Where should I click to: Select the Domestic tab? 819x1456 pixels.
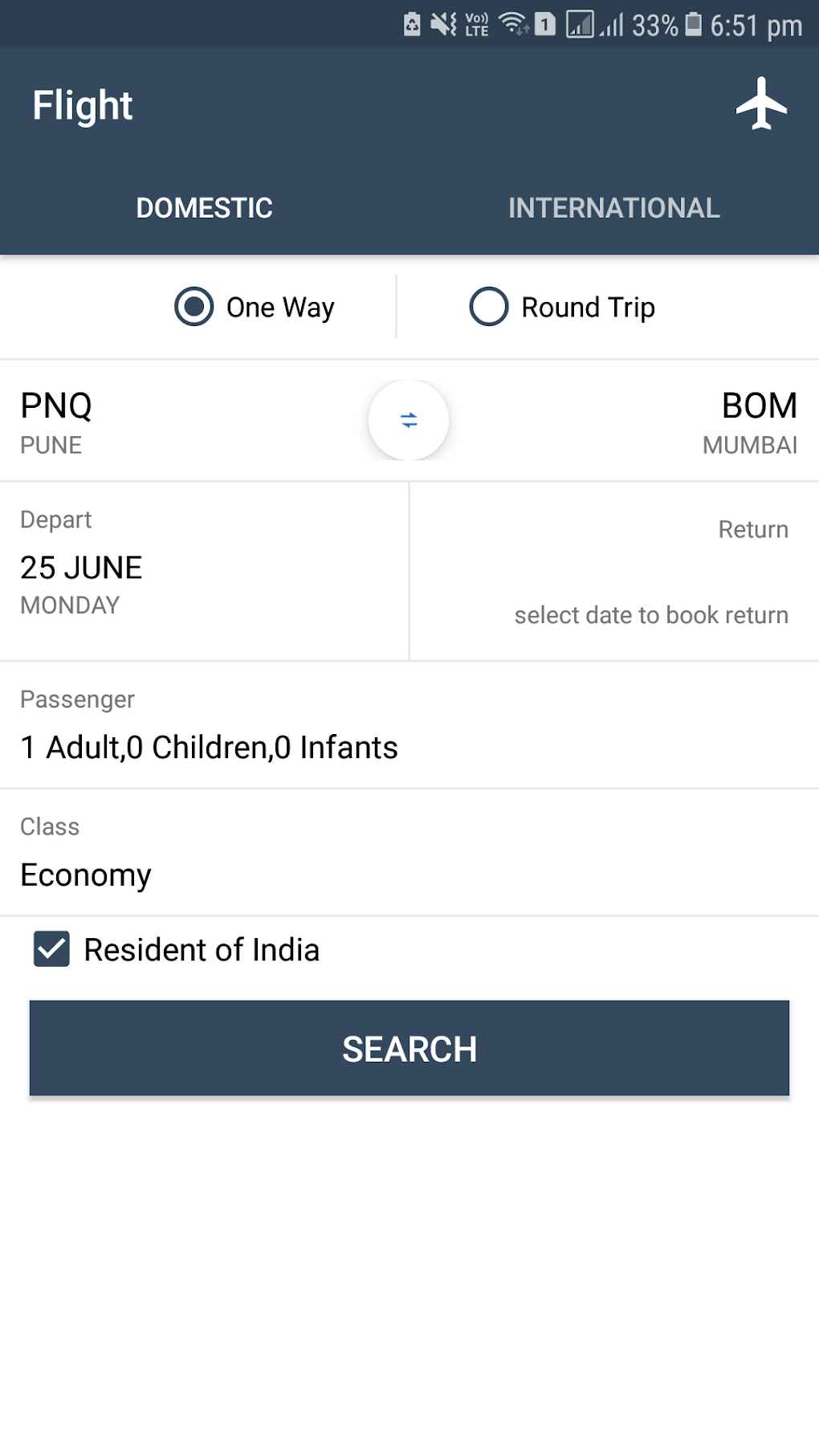click(x=204, y=208)
